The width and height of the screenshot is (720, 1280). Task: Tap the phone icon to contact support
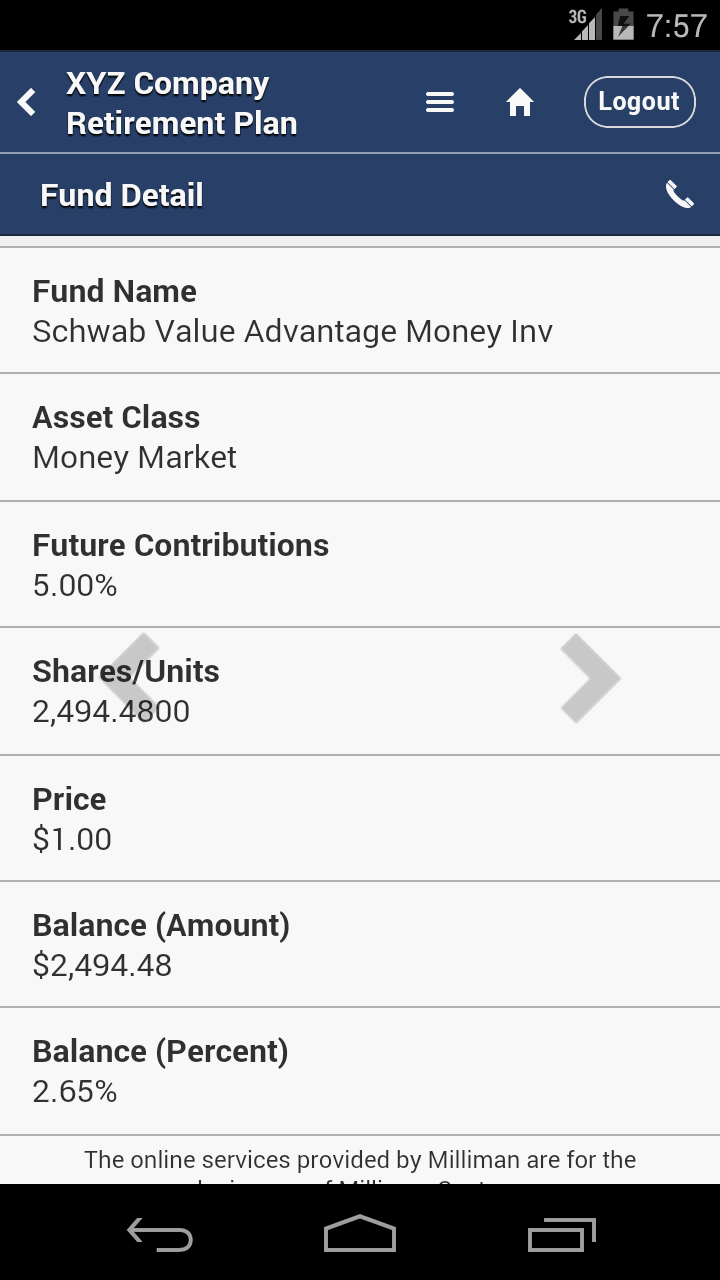(x=681, y=194)
